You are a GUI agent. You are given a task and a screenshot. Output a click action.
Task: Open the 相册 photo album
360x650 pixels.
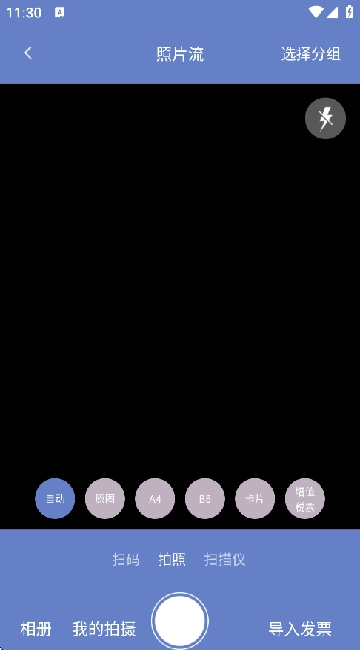36,629
